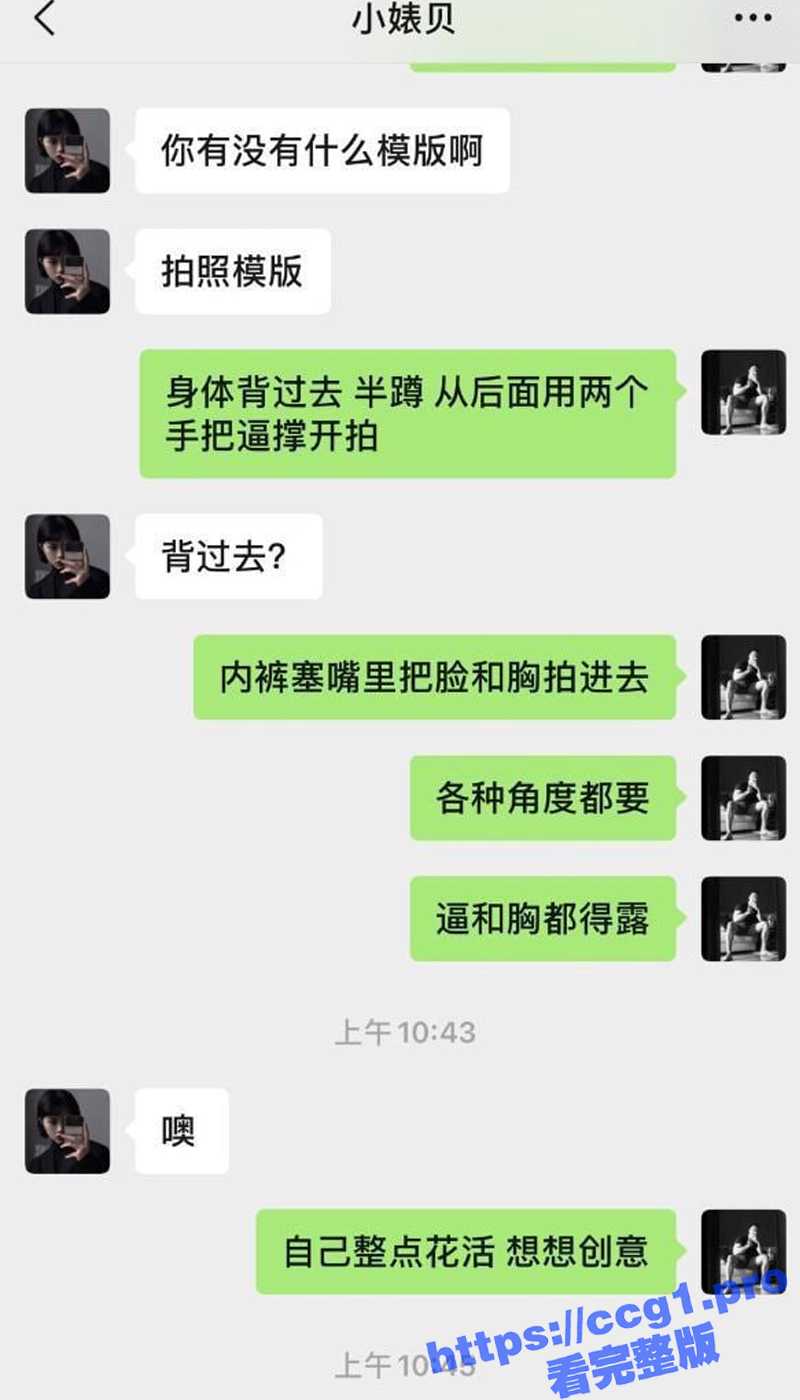Open contact avatar beside the 拍照模版 message
The height and width of the screenshot is (1400, 800).
pos(67,271)
